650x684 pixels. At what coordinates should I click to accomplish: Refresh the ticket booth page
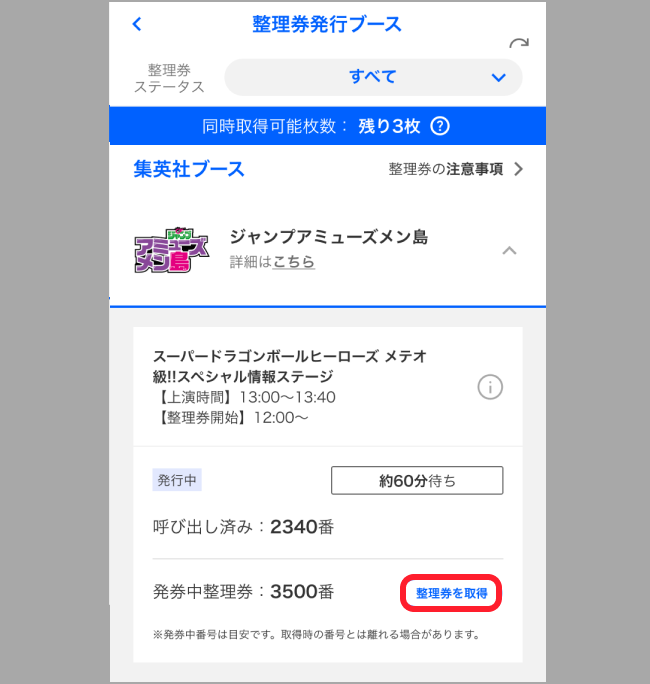tap(518, 45)
